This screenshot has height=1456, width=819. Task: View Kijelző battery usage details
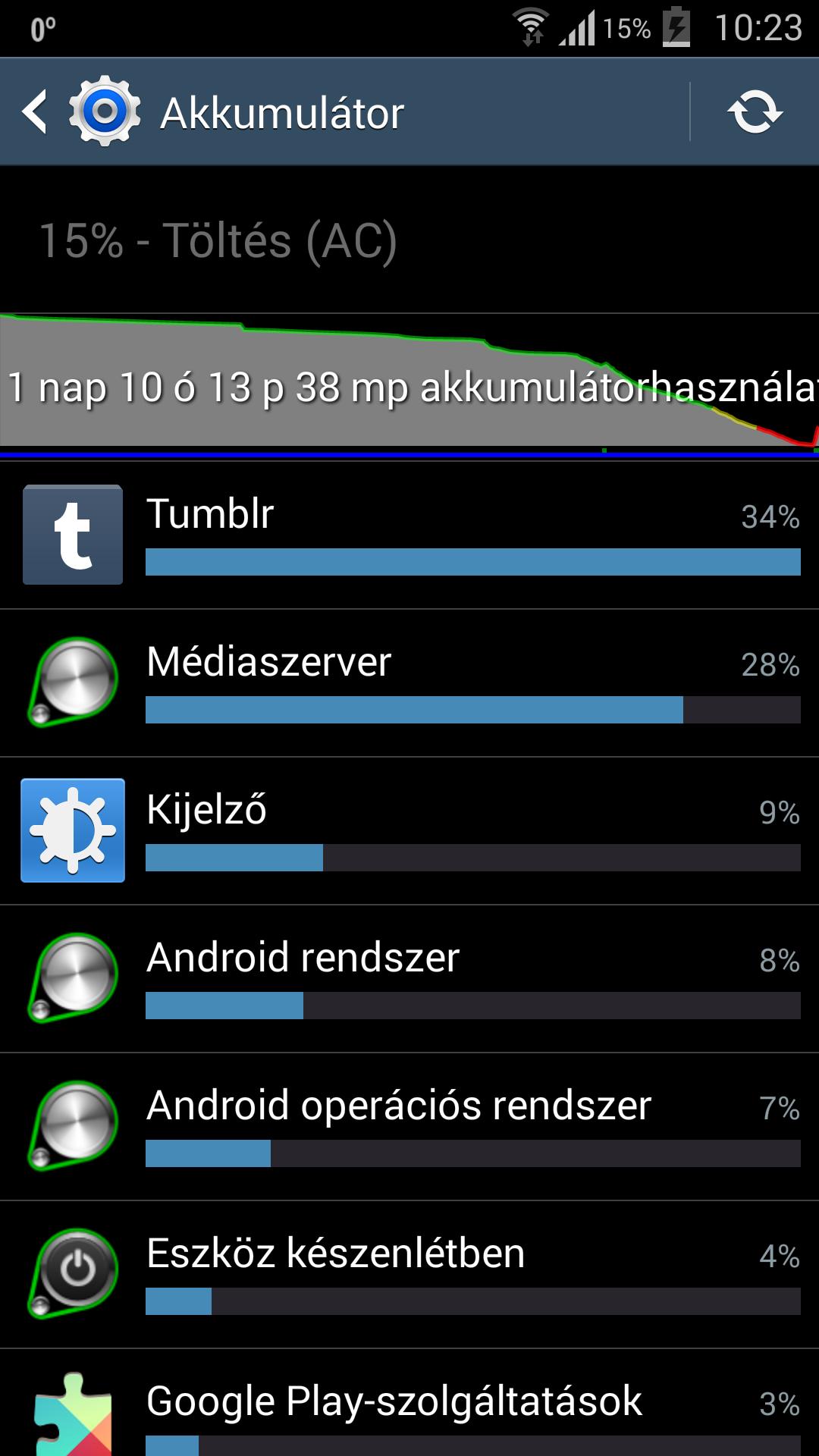coord(409,831)
